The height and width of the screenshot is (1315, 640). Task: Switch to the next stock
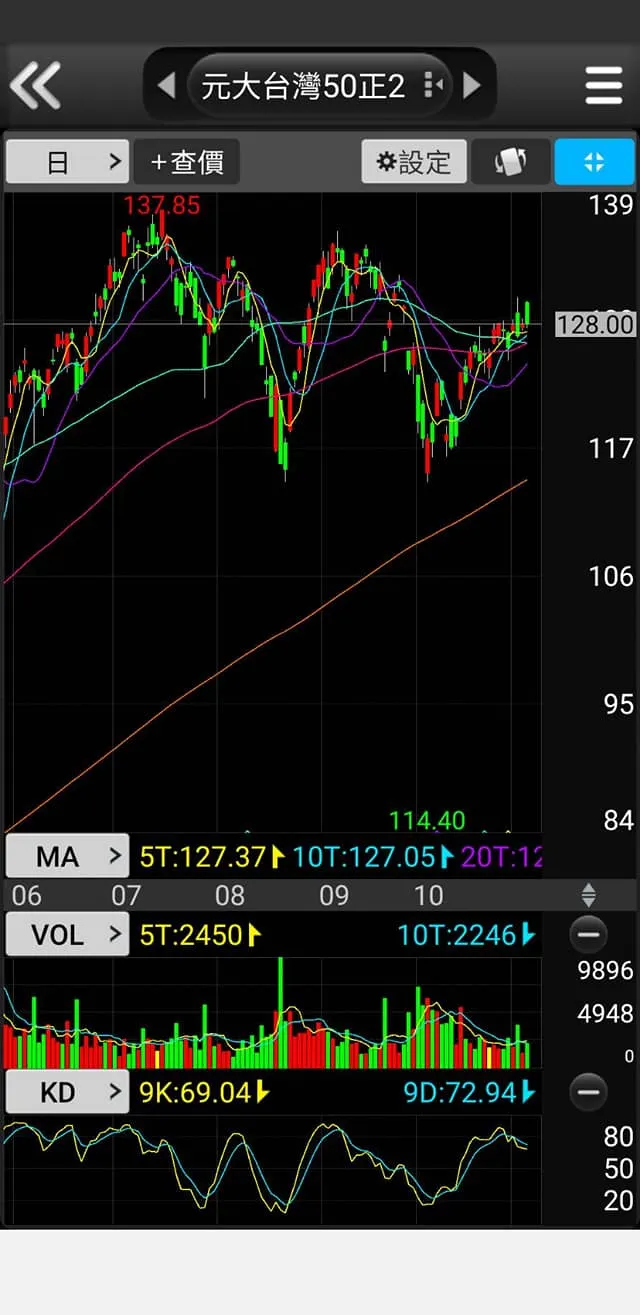point(472,86)
